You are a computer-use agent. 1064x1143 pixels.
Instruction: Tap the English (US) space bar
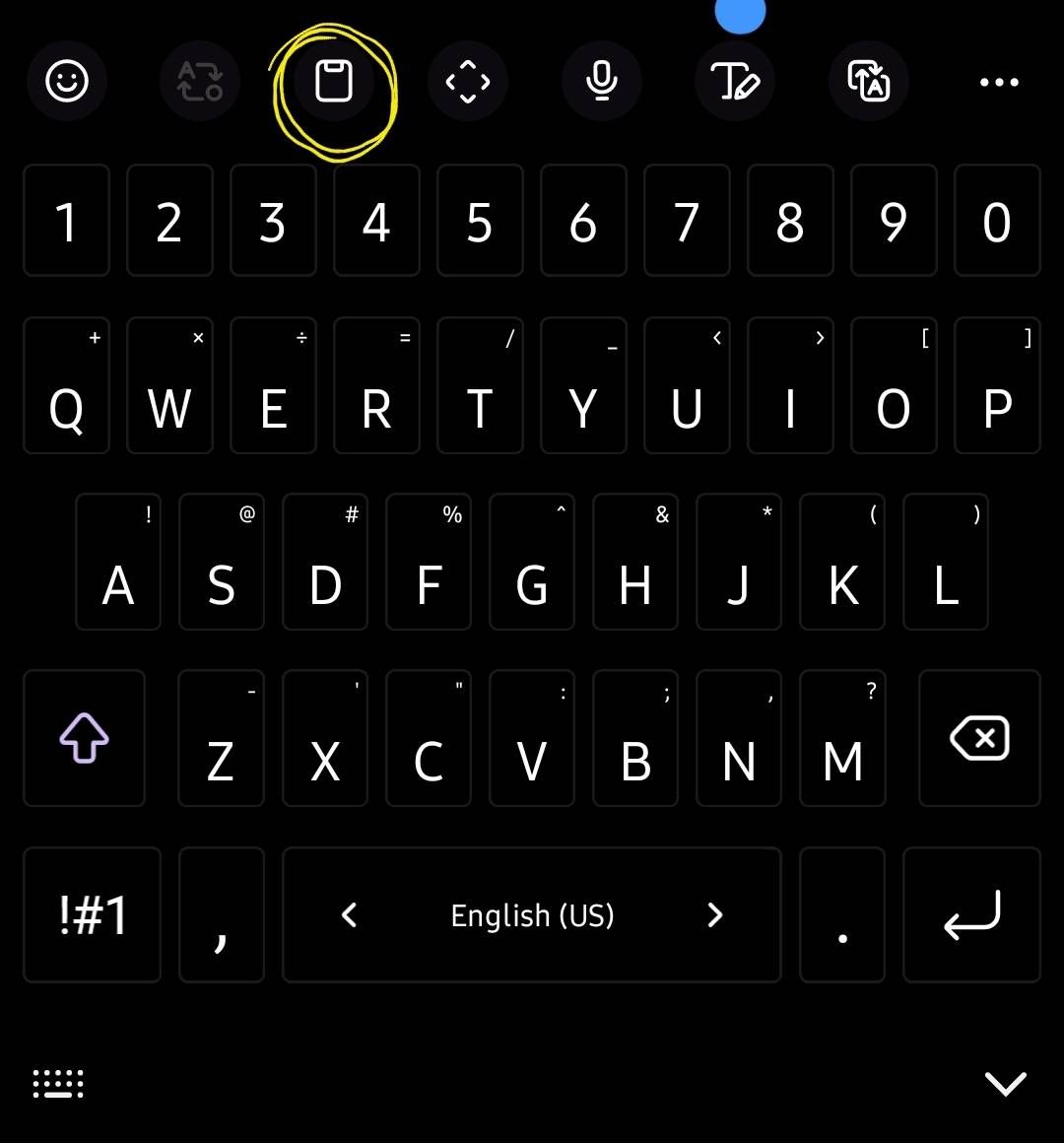[532, 914]
